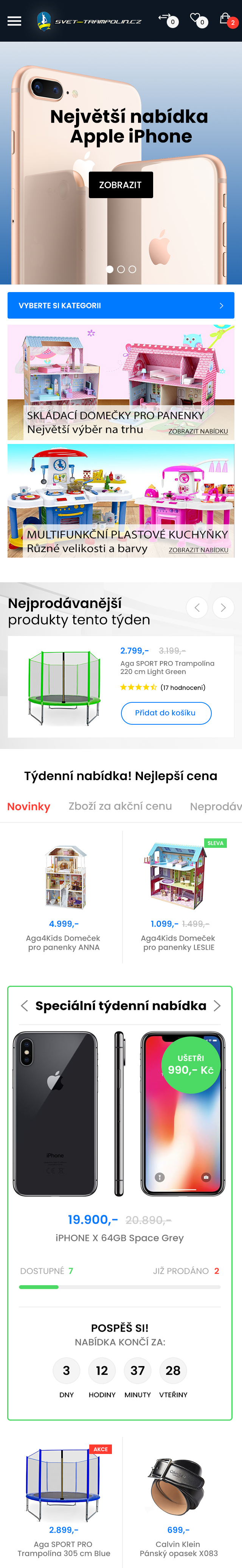Expand the VYBERTE SI KATEGORII dropdown
The image size is (242, 1568).
[x=121, y=306]
